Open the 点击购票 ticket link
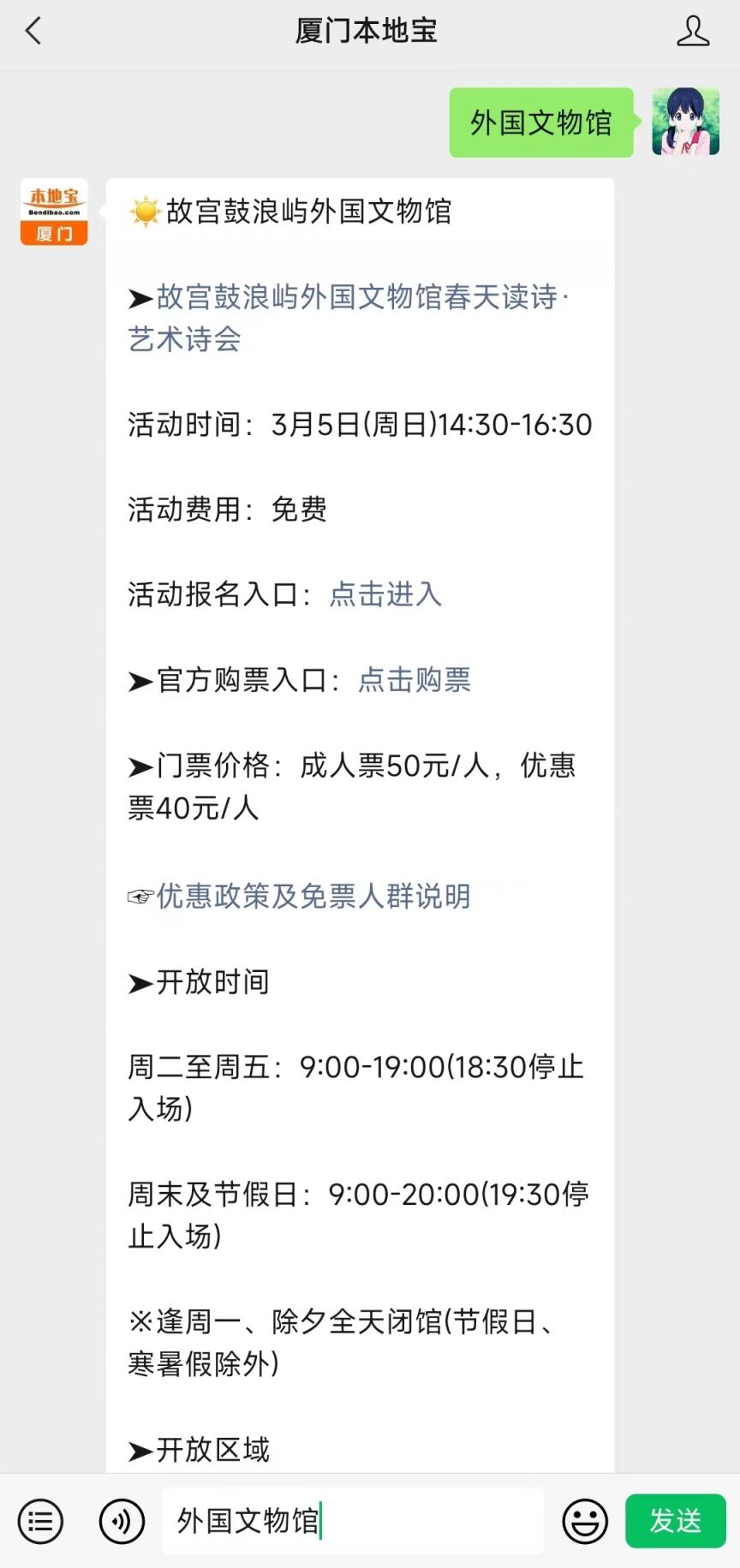740x1568 pixels. pyautogui.click(x=415, y=679)
